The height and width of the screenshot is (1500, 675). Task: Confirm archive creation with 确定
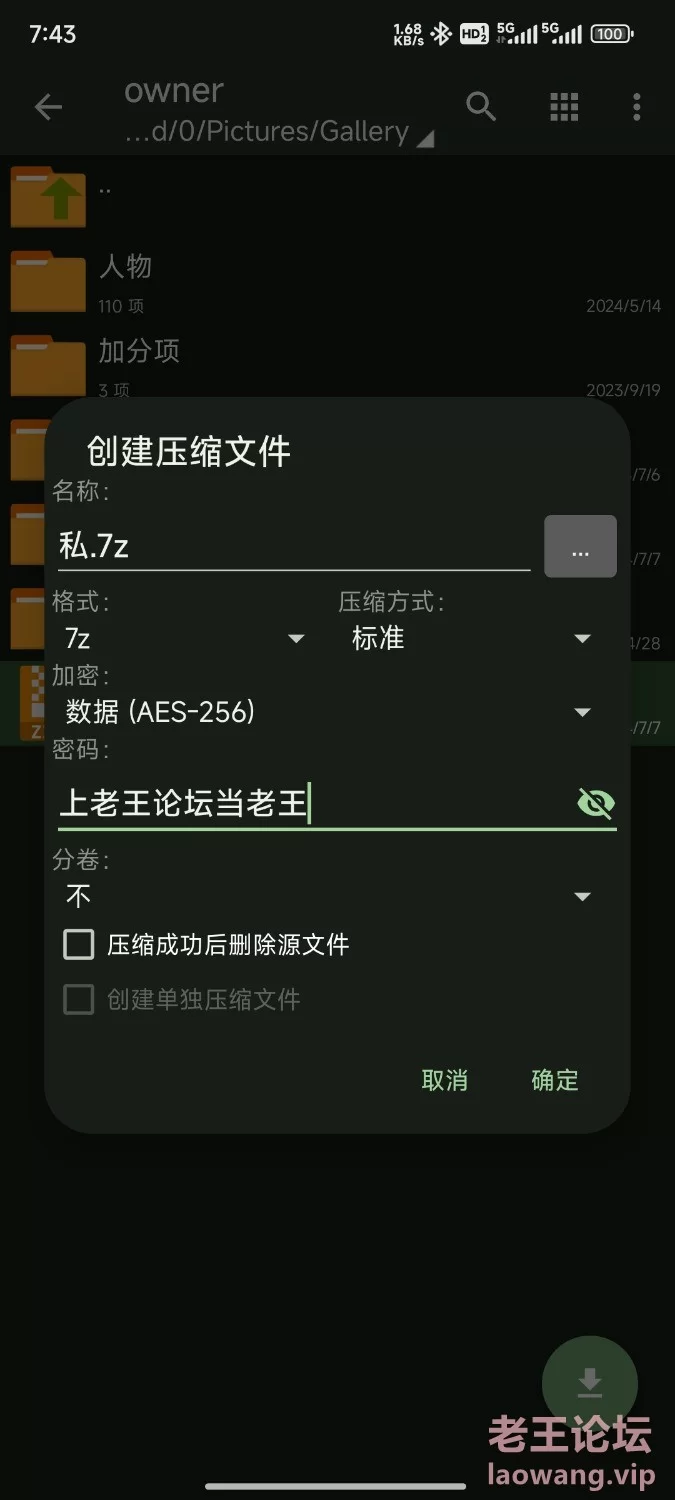(555, 1080)
